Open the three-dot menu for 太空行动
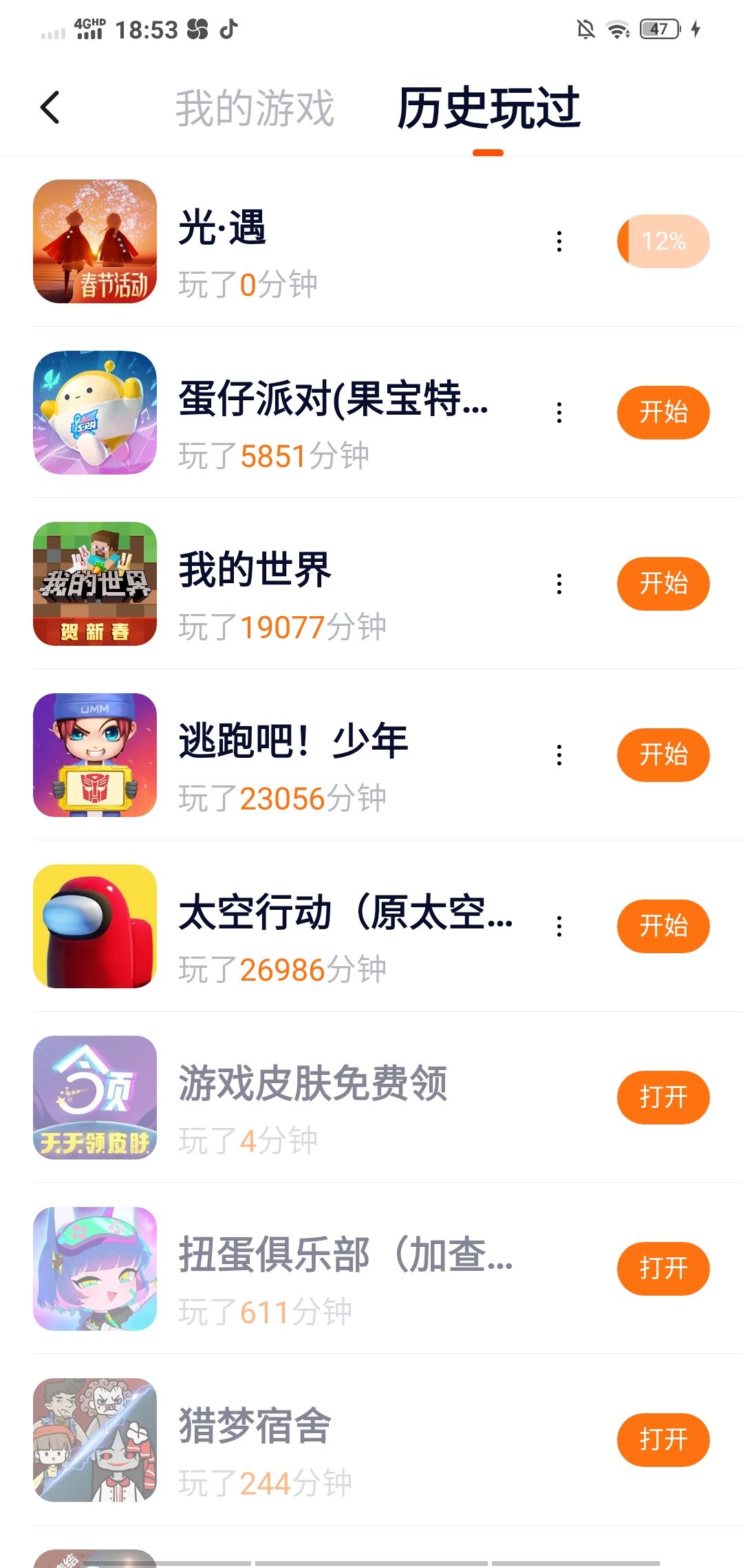The image size is (743, 1568). [559, 926]
